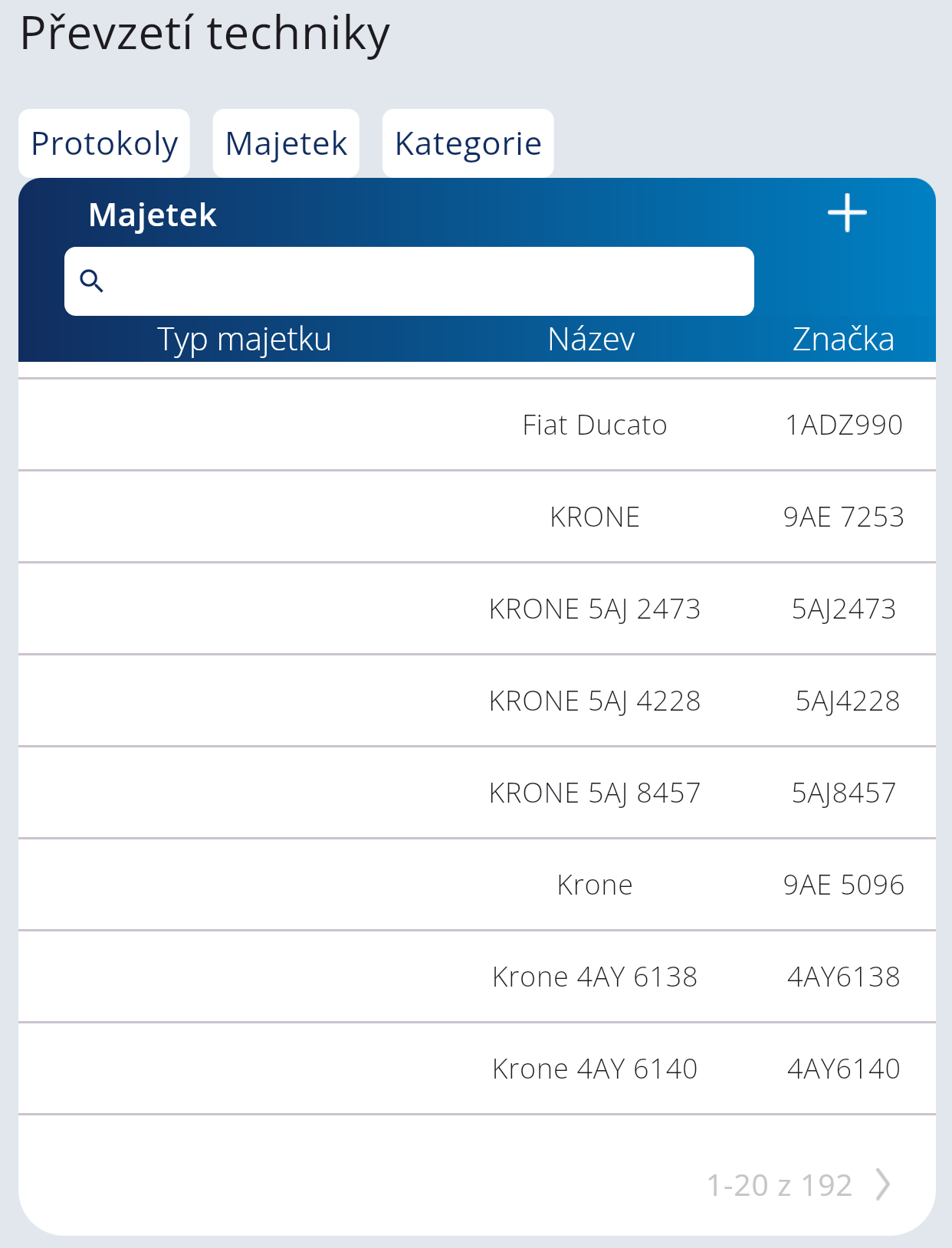Image resolution: width=952 pixels, height=1248 pixels.
Task: Switch to the Majetek tab
Action: pyautogui.click(x=286, y=143)
